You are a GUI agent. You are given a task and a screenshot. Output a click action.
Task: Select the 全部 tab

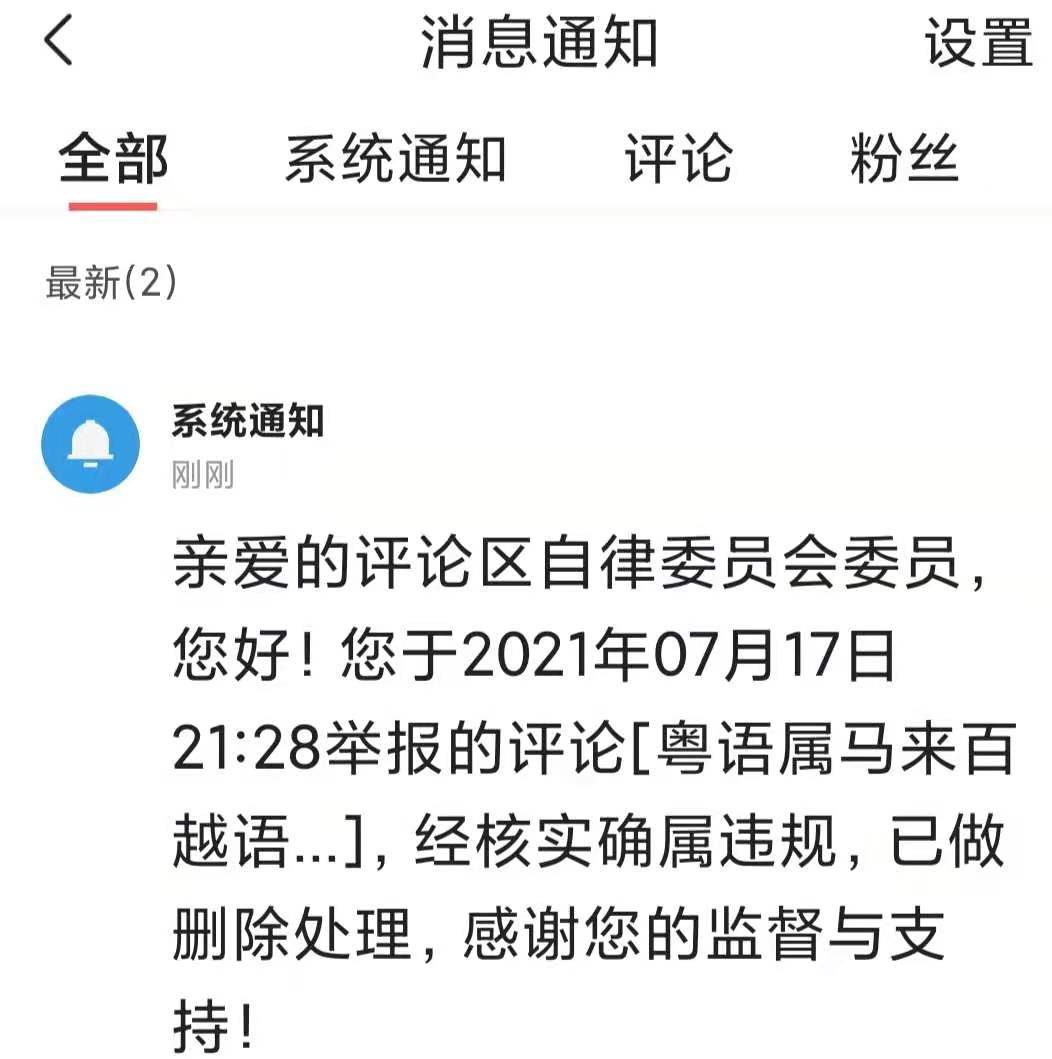[x=113, y=160]
